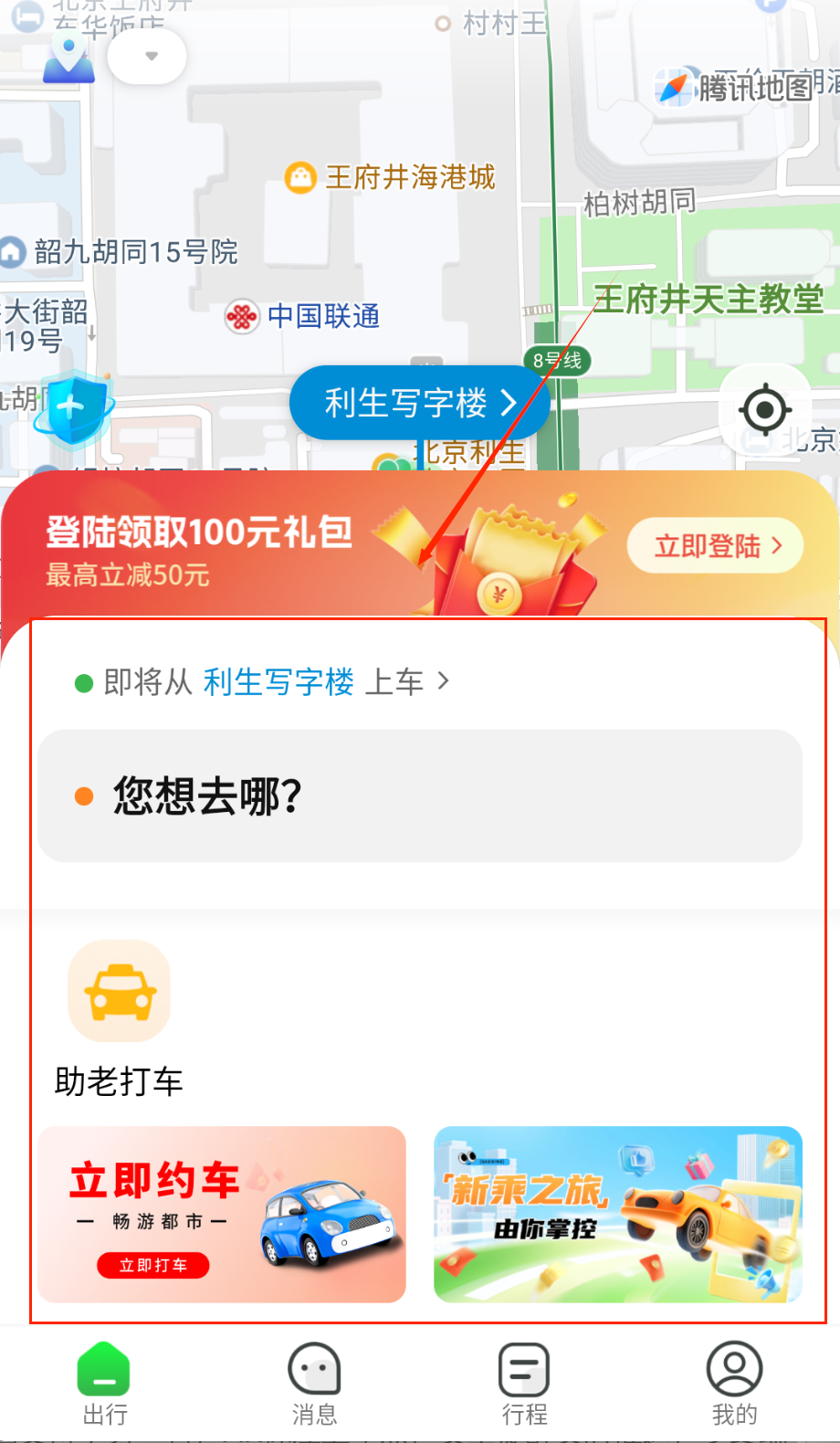840x1443 pixels.
Task: Recenter map to current location
Action: tap(764, 409)
